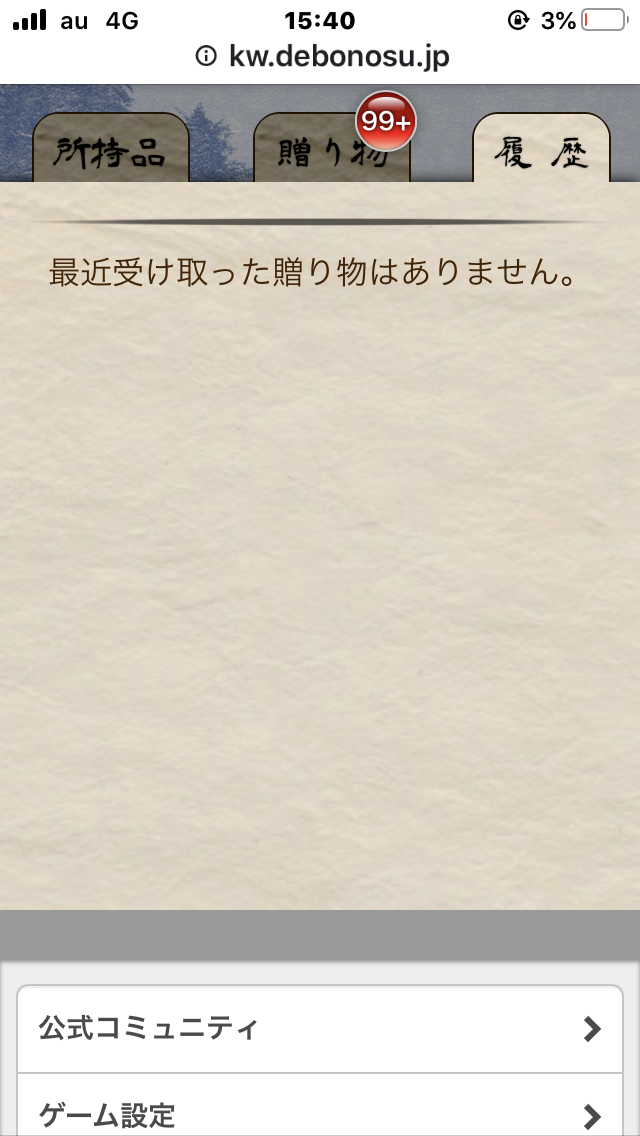
Task: Select the 履歴 tab
Action: pos(541,150)
